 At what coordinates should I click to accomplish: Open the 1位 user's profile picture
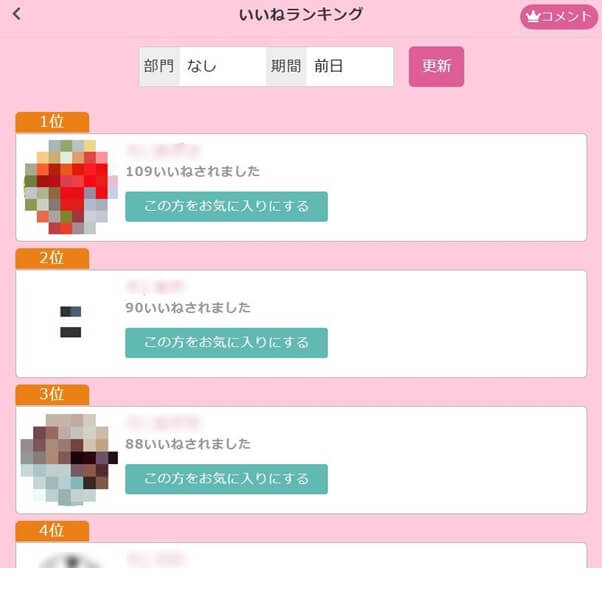(70, 187)
